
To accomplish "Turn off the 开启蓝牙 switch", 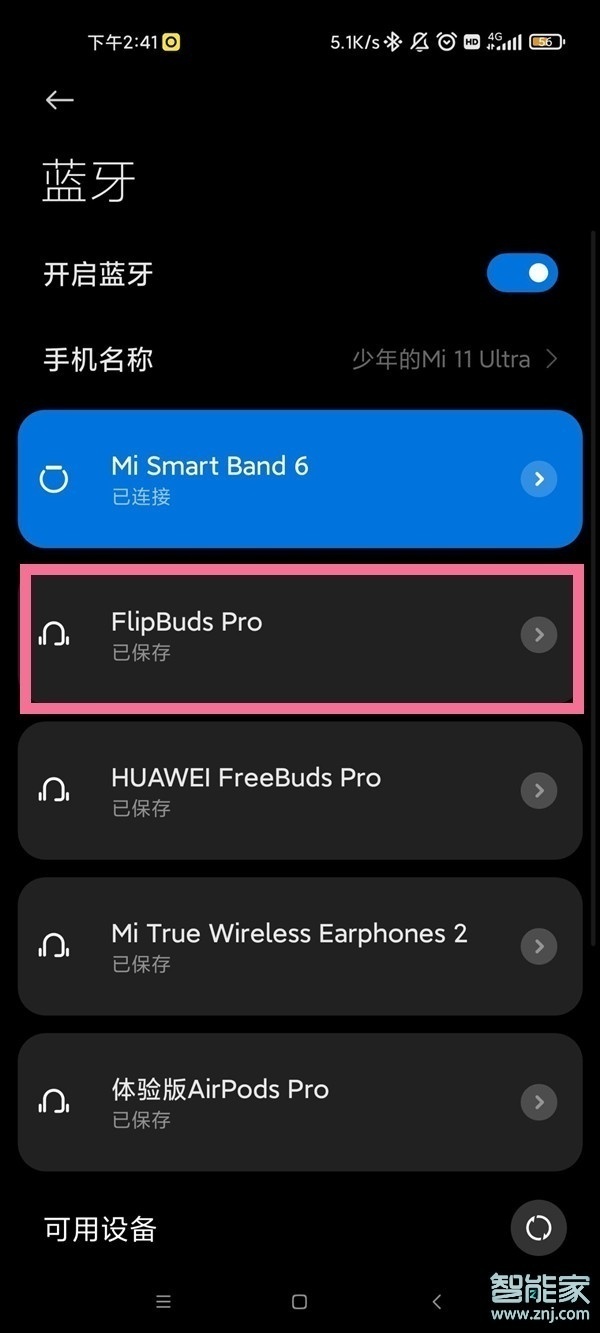I will pos(522,273).
